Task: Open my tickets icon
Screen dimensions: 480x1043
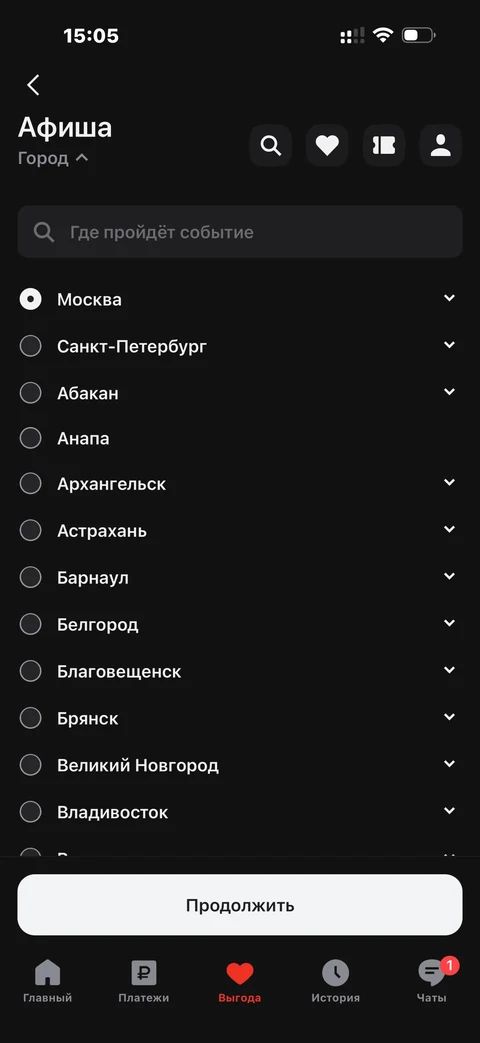Action: click(x=384, y=145)
